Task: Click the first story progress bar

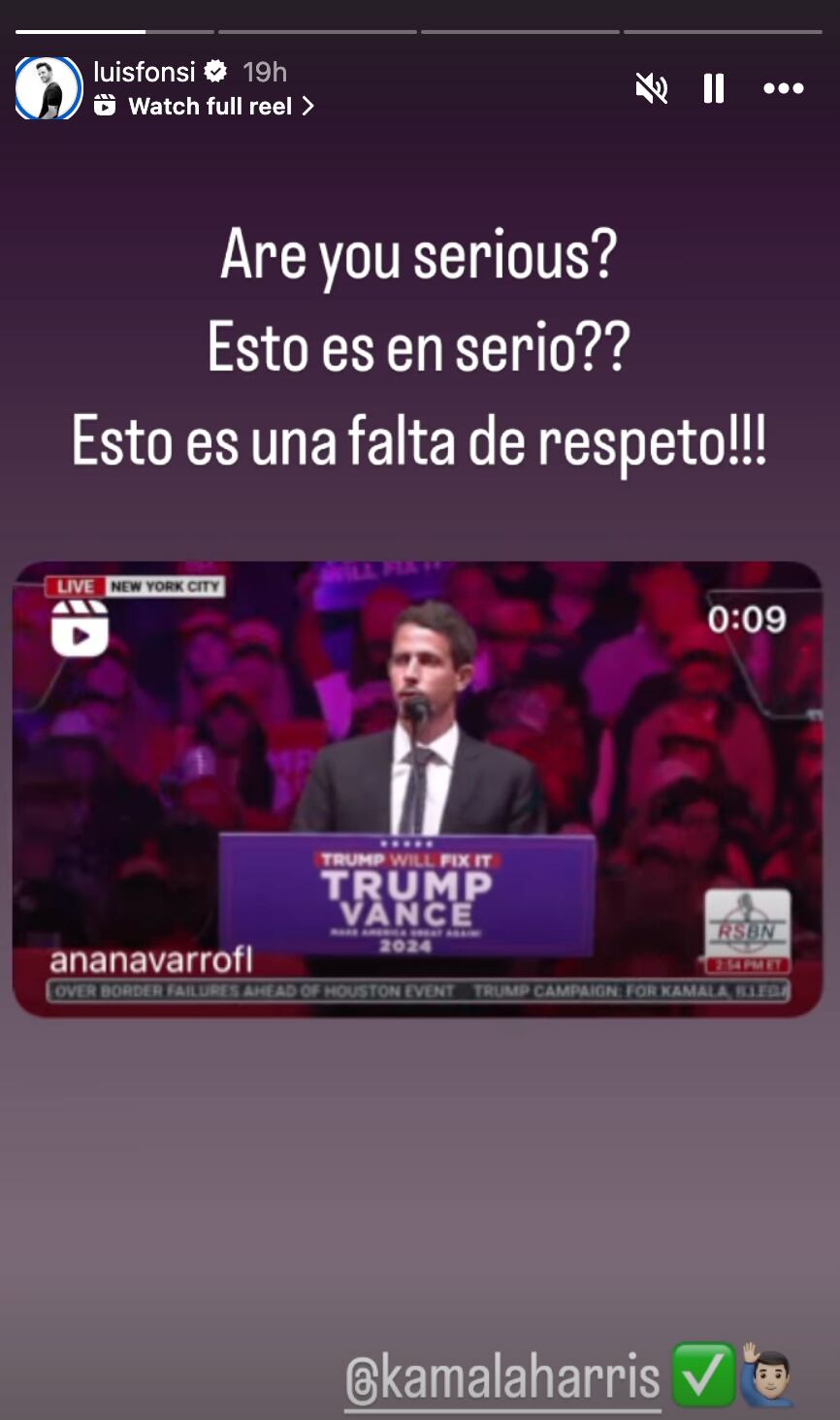Action: click(114, 30)
